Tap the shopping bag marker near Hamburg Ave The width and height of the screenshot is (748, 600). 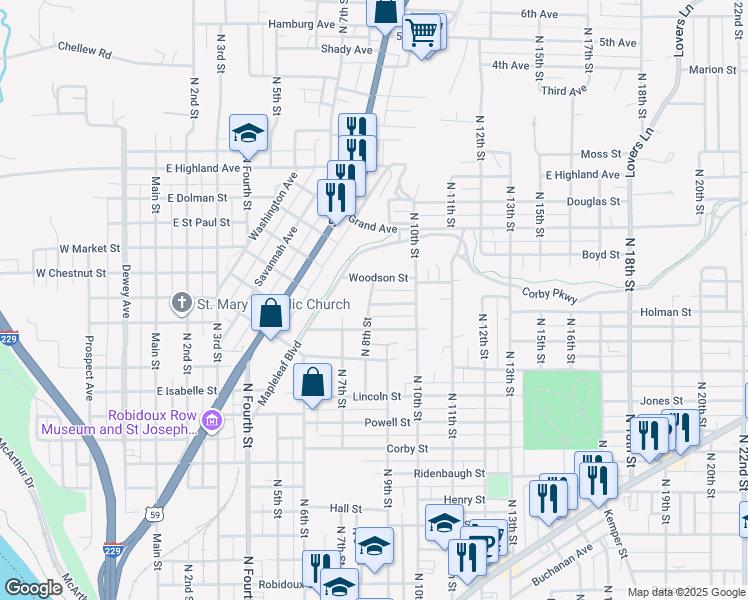pos(385,12)
